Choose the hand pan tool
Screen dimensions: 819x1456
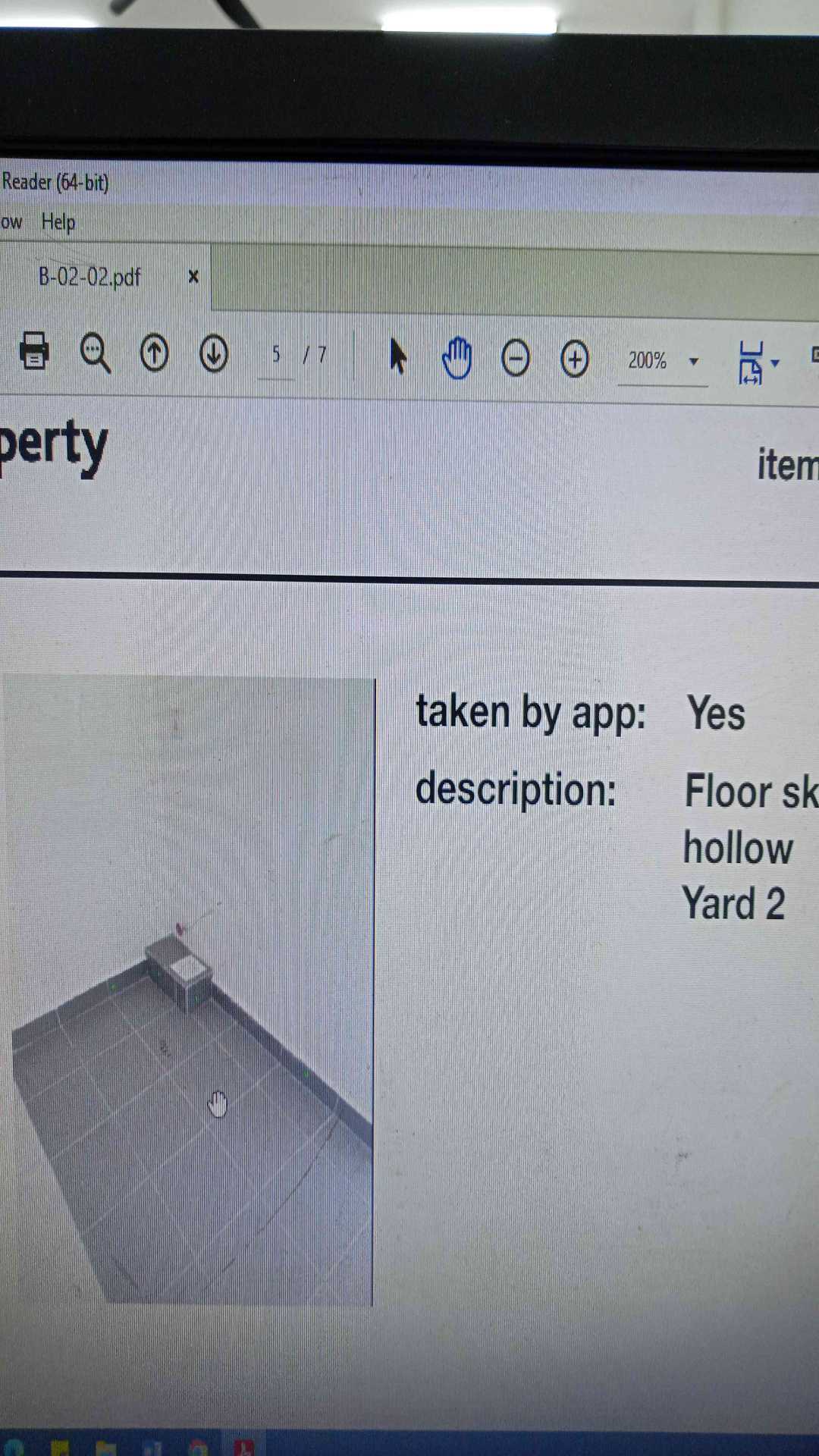457,358
